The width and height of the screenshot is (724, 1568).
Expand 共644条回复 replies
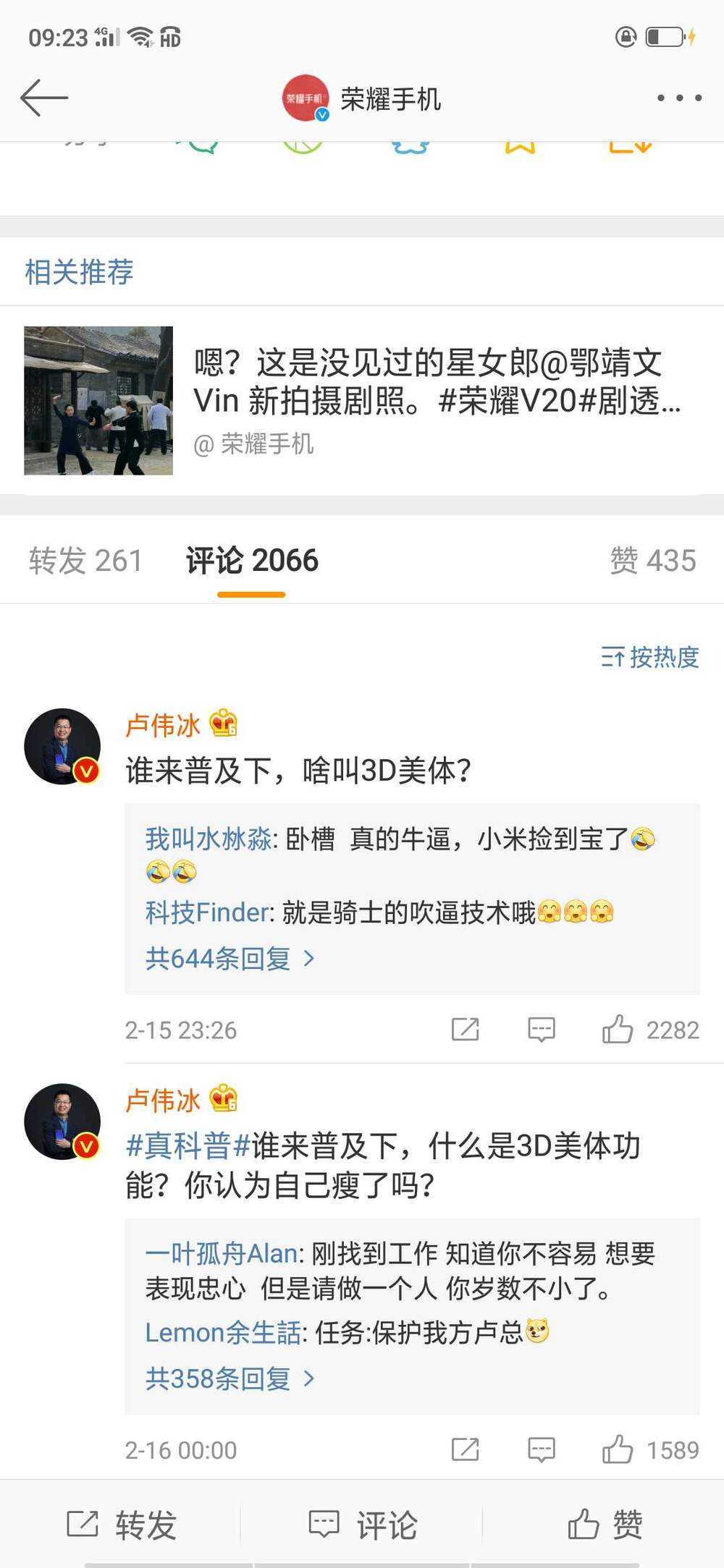pyautogui.click(x=230, y=959)
